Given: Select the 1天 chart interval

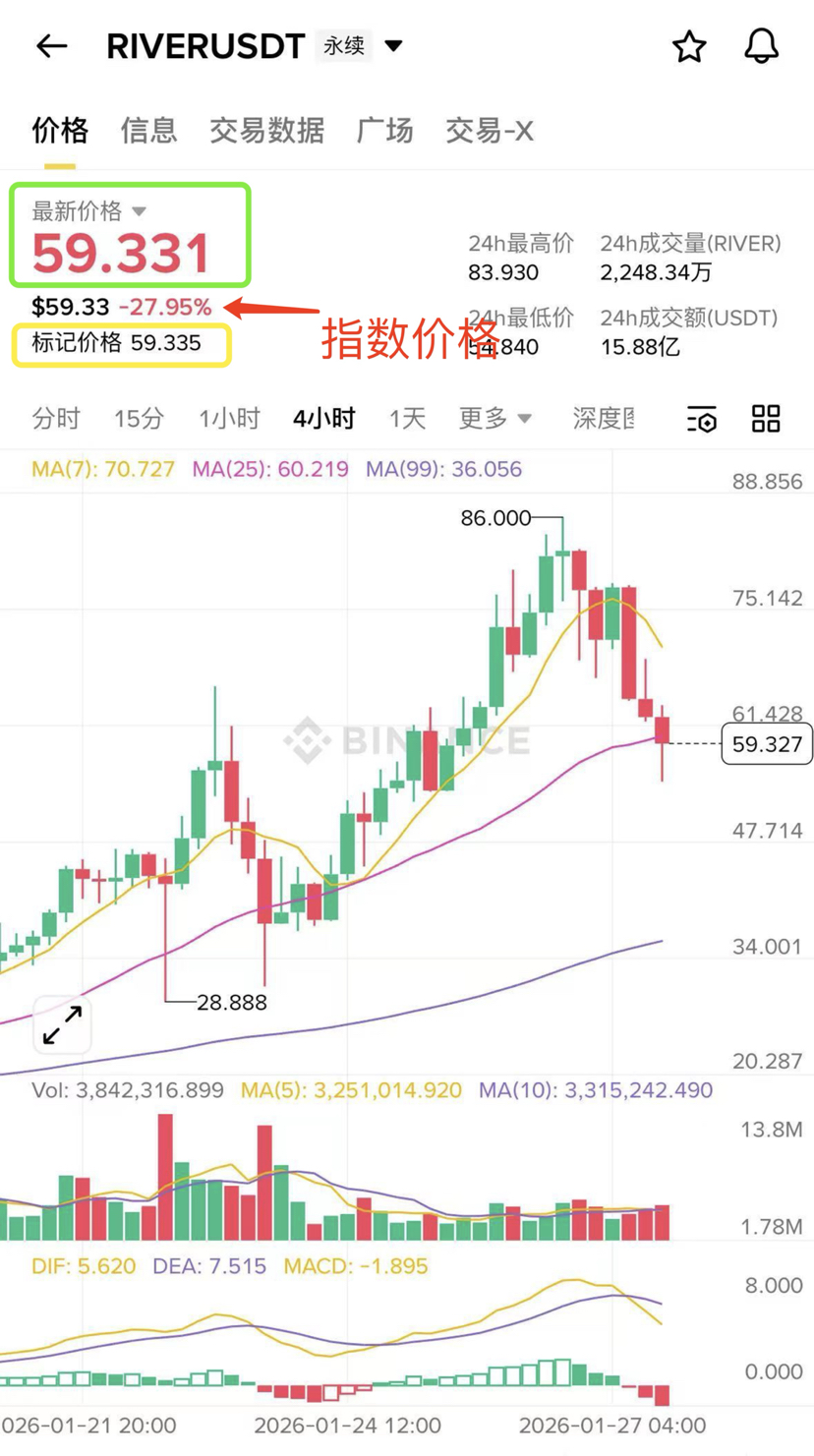Looking at the screenshot, I should (406, 419).
